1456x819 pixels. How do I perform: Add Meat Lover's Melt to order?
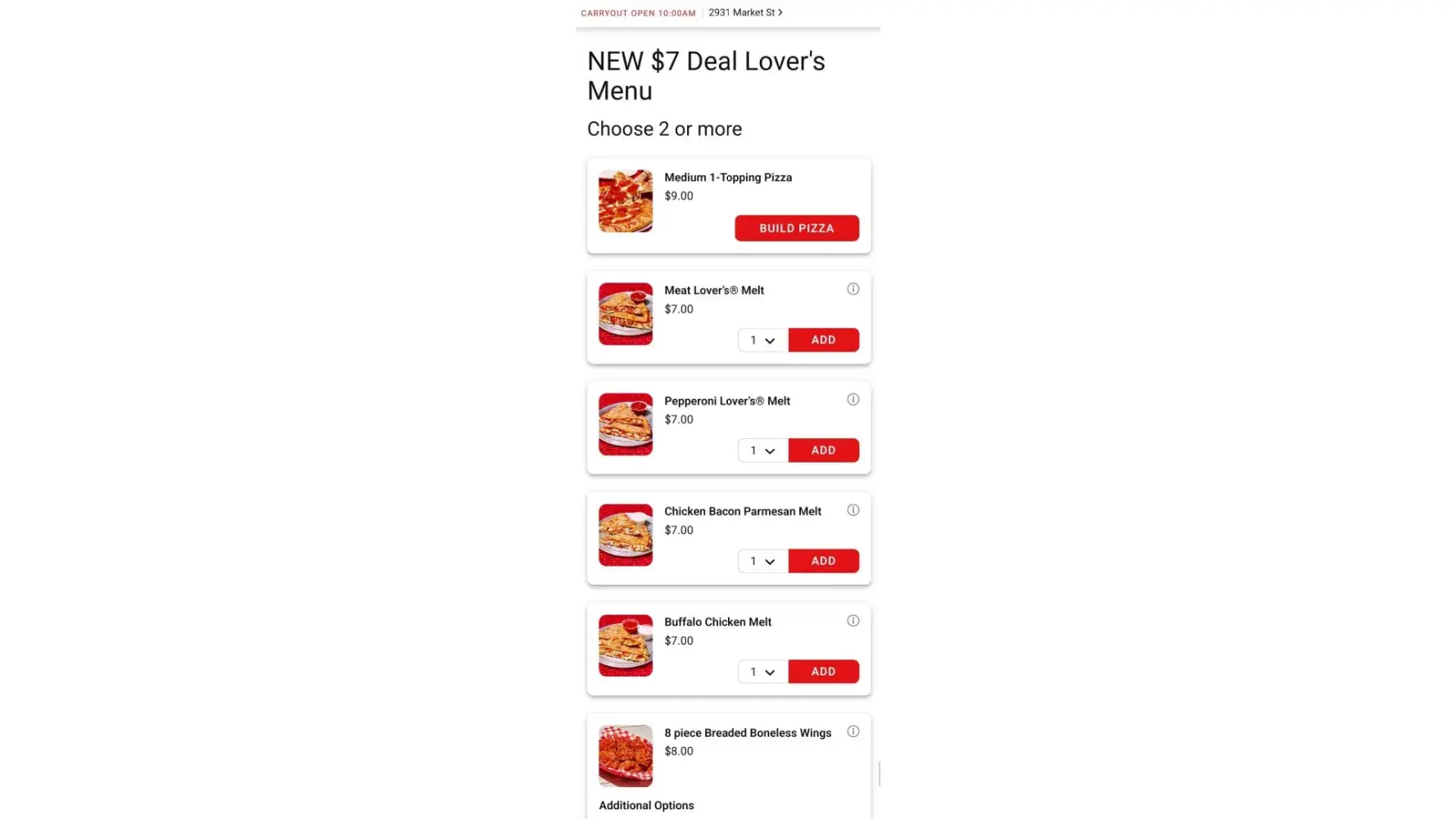coord(823,340)
